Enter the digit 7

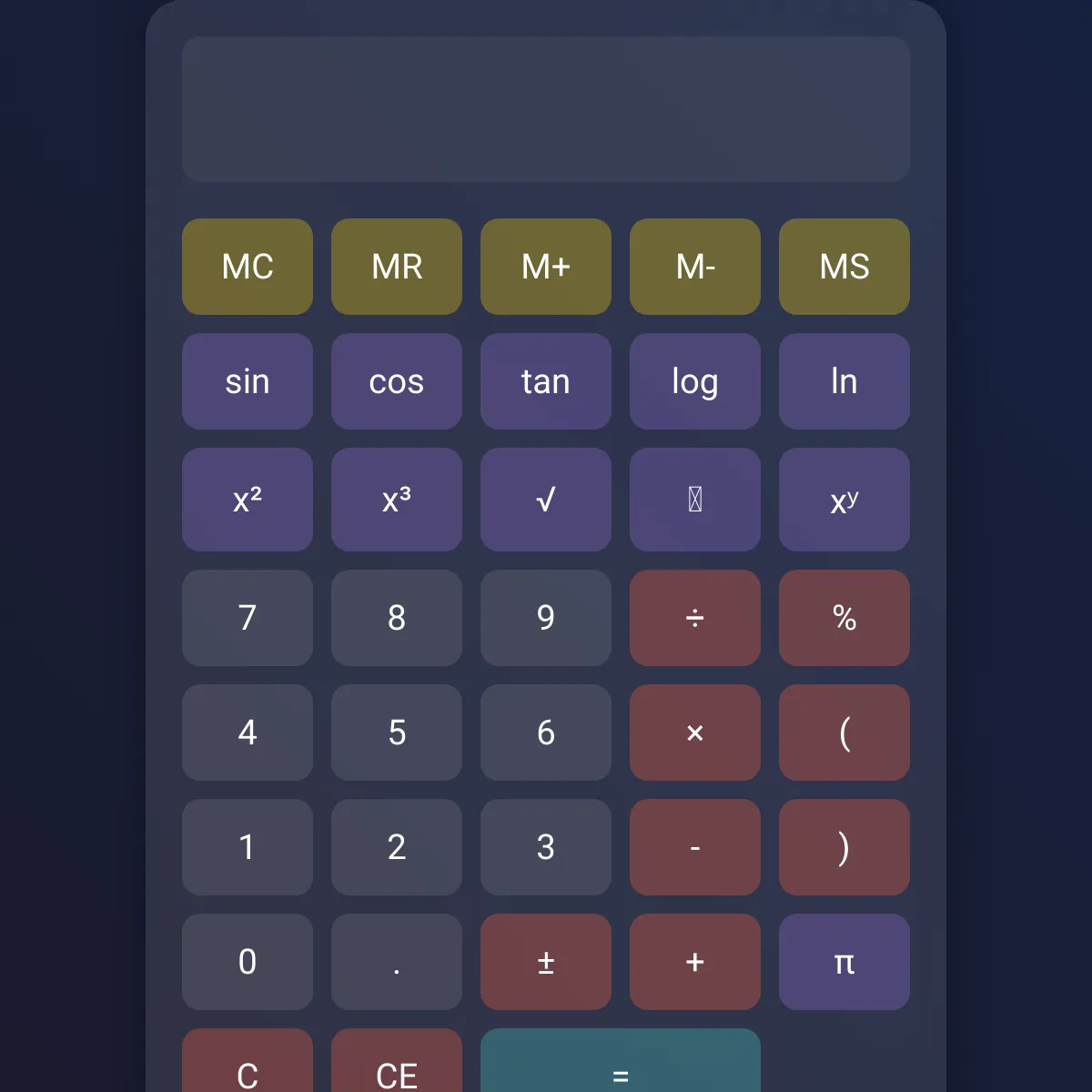pyautogui.click(x=248, y=618)
